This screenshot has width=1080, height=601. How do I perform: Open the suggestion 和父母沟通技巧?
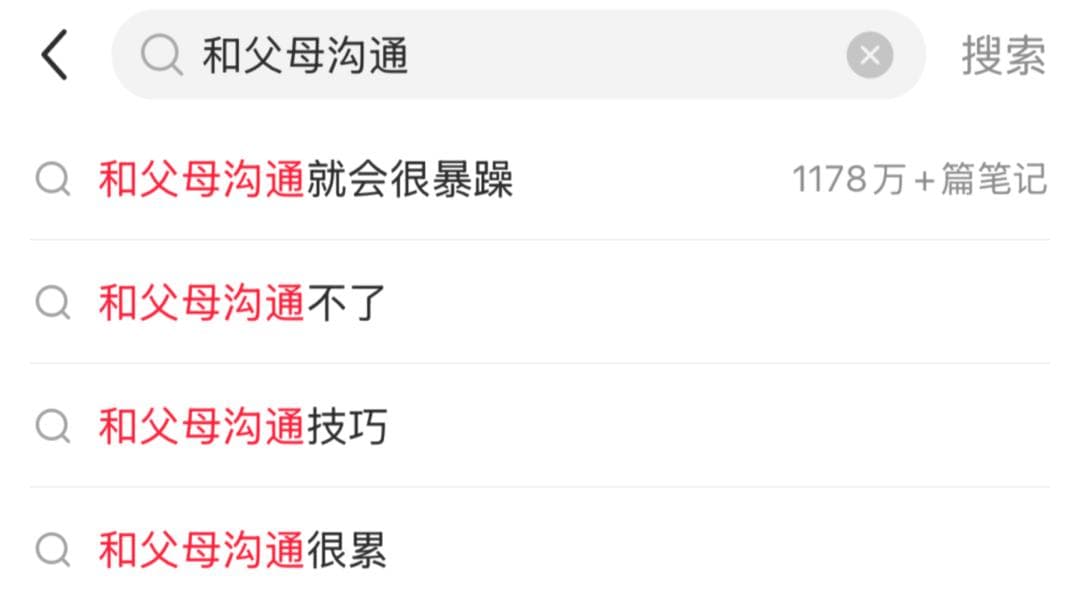[x=242, y=427]
